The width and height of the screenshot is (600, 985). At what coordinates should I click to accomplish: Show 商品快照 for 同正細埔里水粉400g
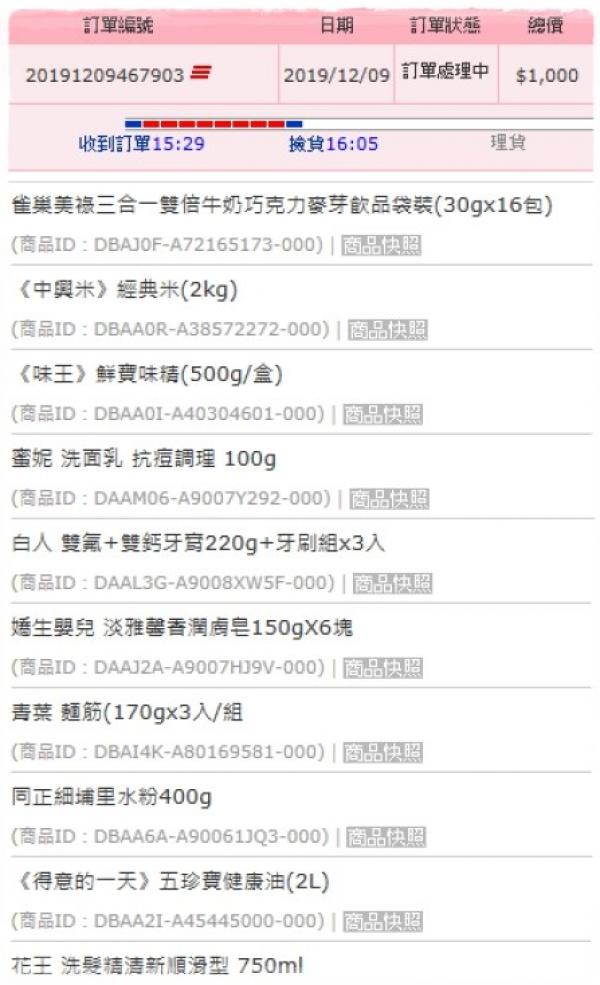[386, 837]
